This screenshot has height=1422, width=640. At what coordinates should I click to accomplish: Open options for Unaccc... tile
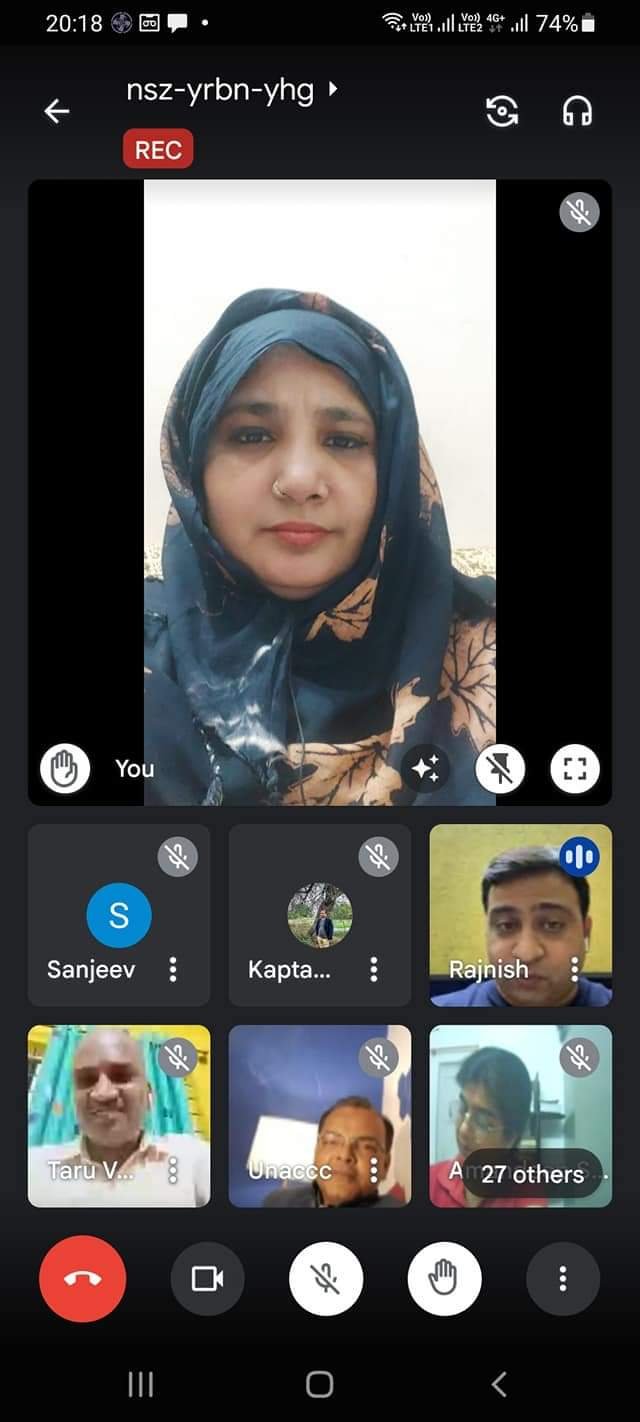point(374,1169)
